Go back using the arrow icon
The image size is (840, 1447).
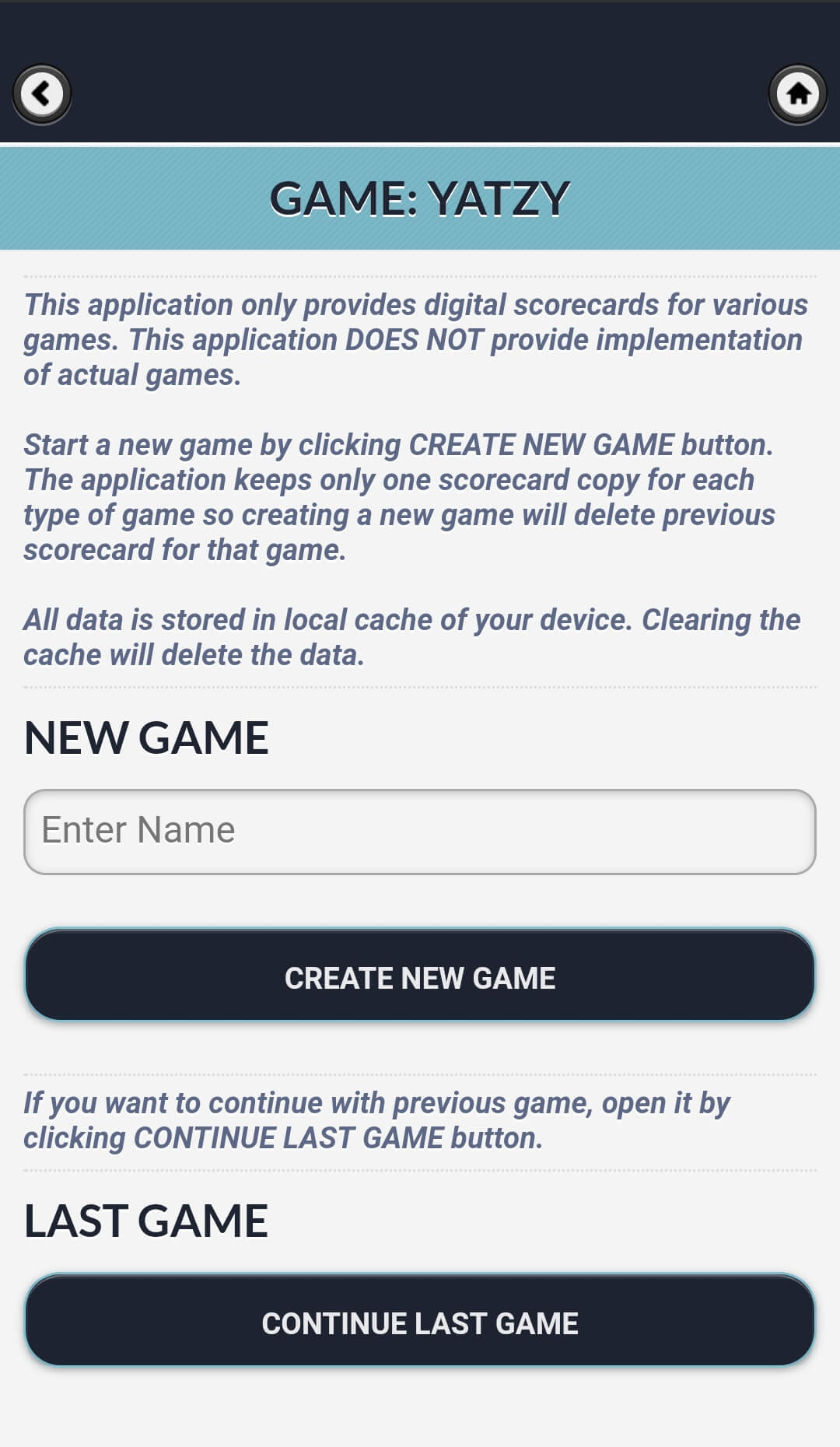(42, 94)
